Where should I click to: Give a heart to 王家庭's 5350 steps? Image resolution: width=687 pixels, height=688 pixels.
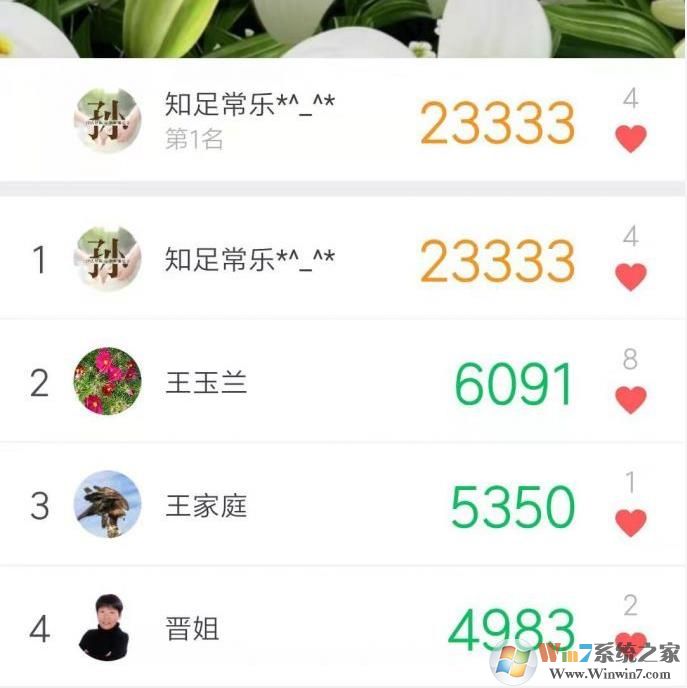click(630, 522)
